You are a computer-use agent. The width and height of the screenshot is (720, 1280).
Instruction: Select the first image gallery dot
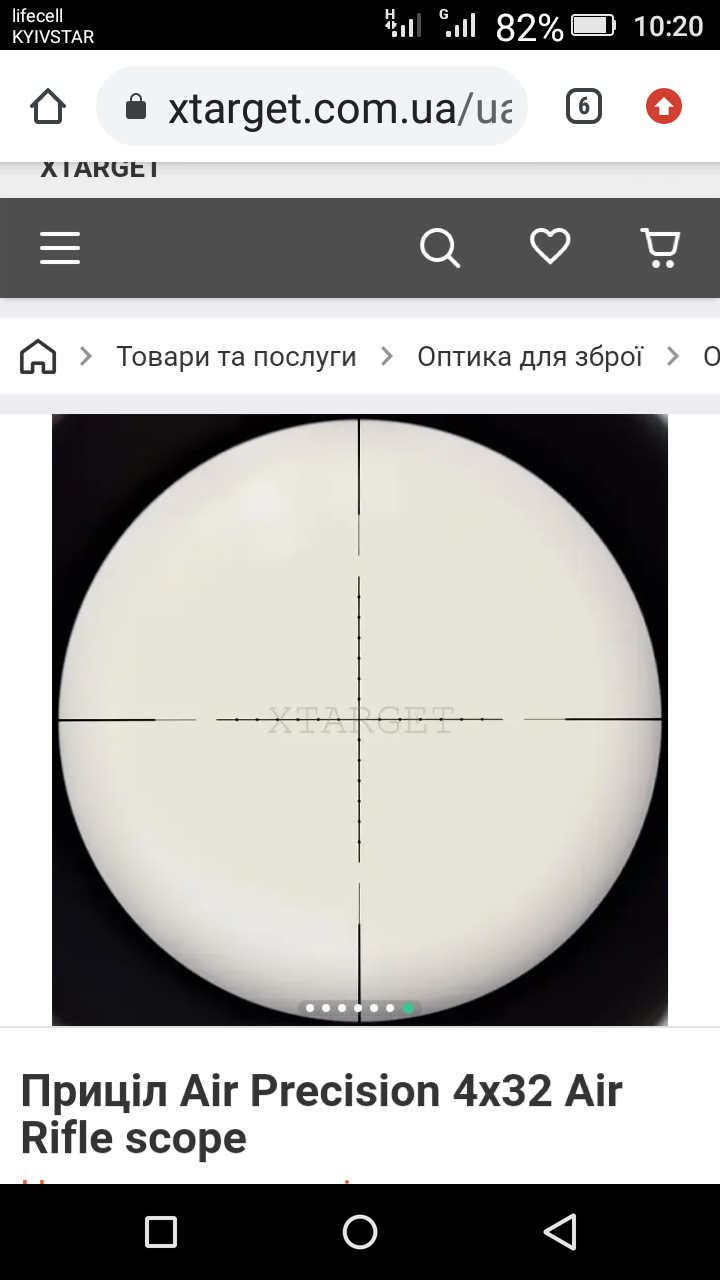(x=310, y=1008)
